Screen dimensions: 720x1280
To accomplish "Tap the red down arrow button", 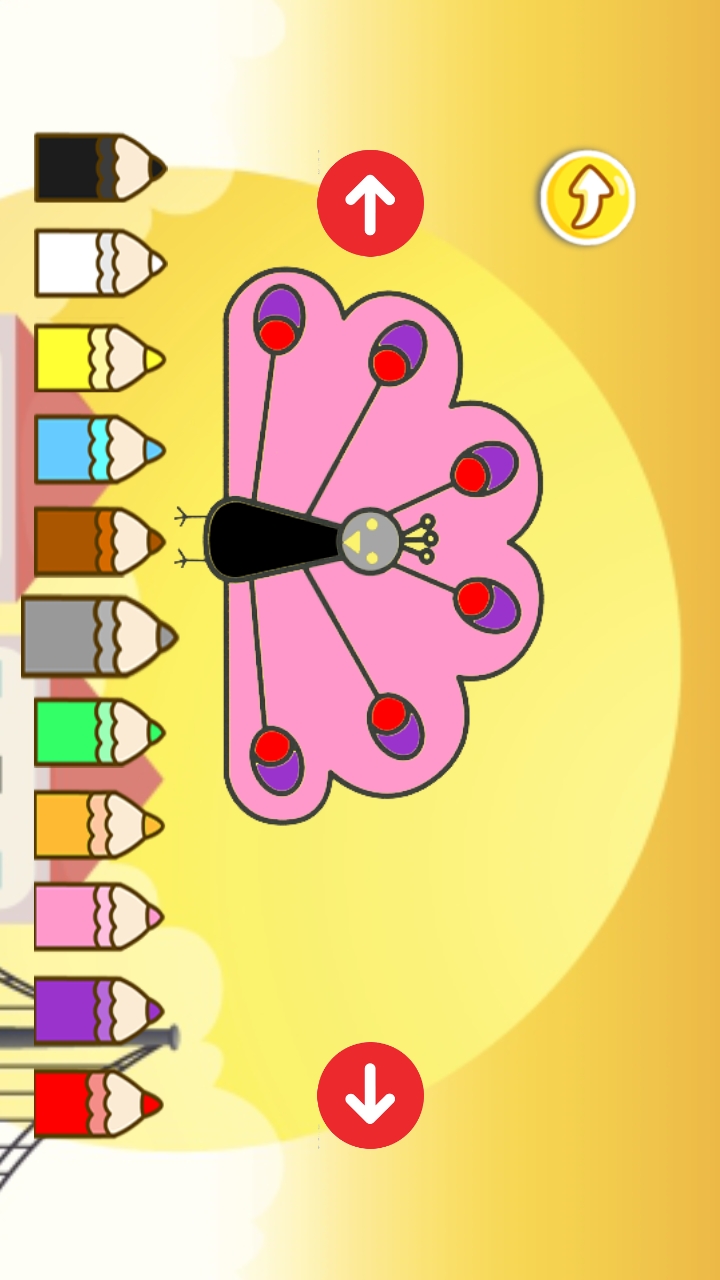I will click(x=370, y=1095).
